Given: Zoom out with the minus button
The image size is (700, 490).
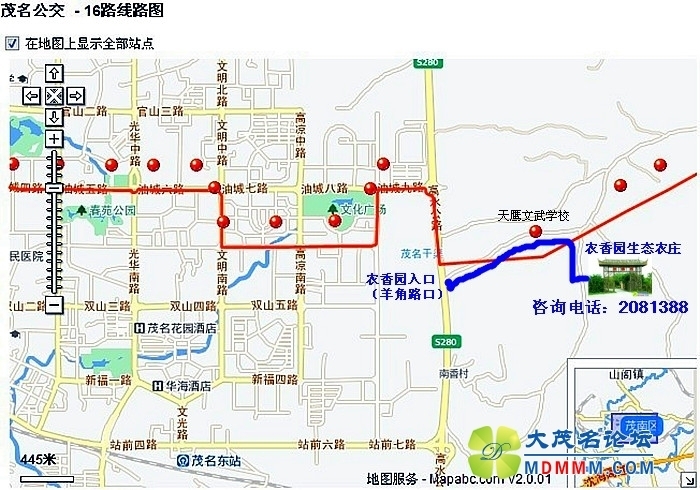Looking at the screenshot, I should tap(54, 304).
